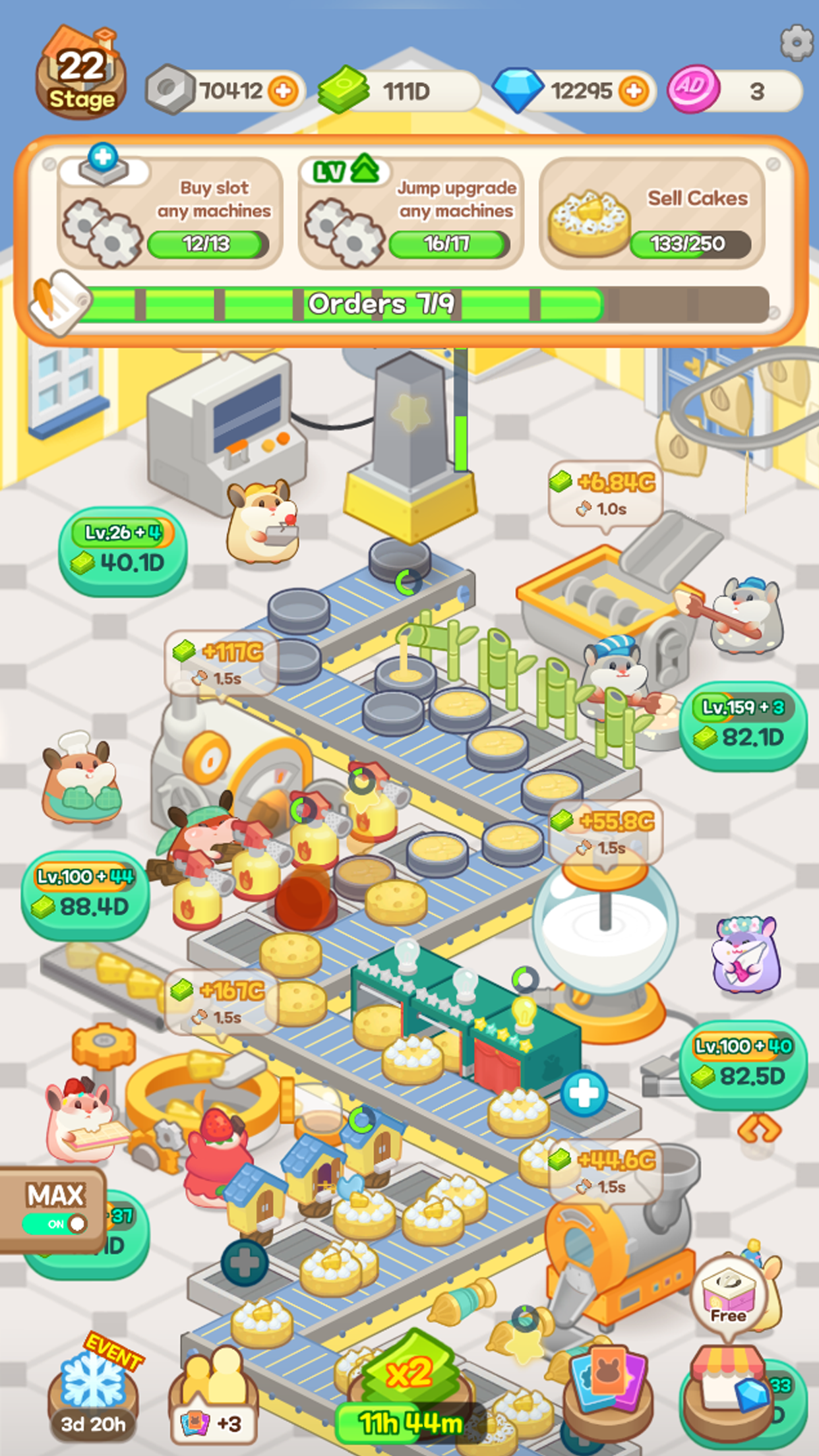Open the hamster staff button with +3
Image resolution: width=819 pixels, height=1456 pixels.
tap(212, 1395)
